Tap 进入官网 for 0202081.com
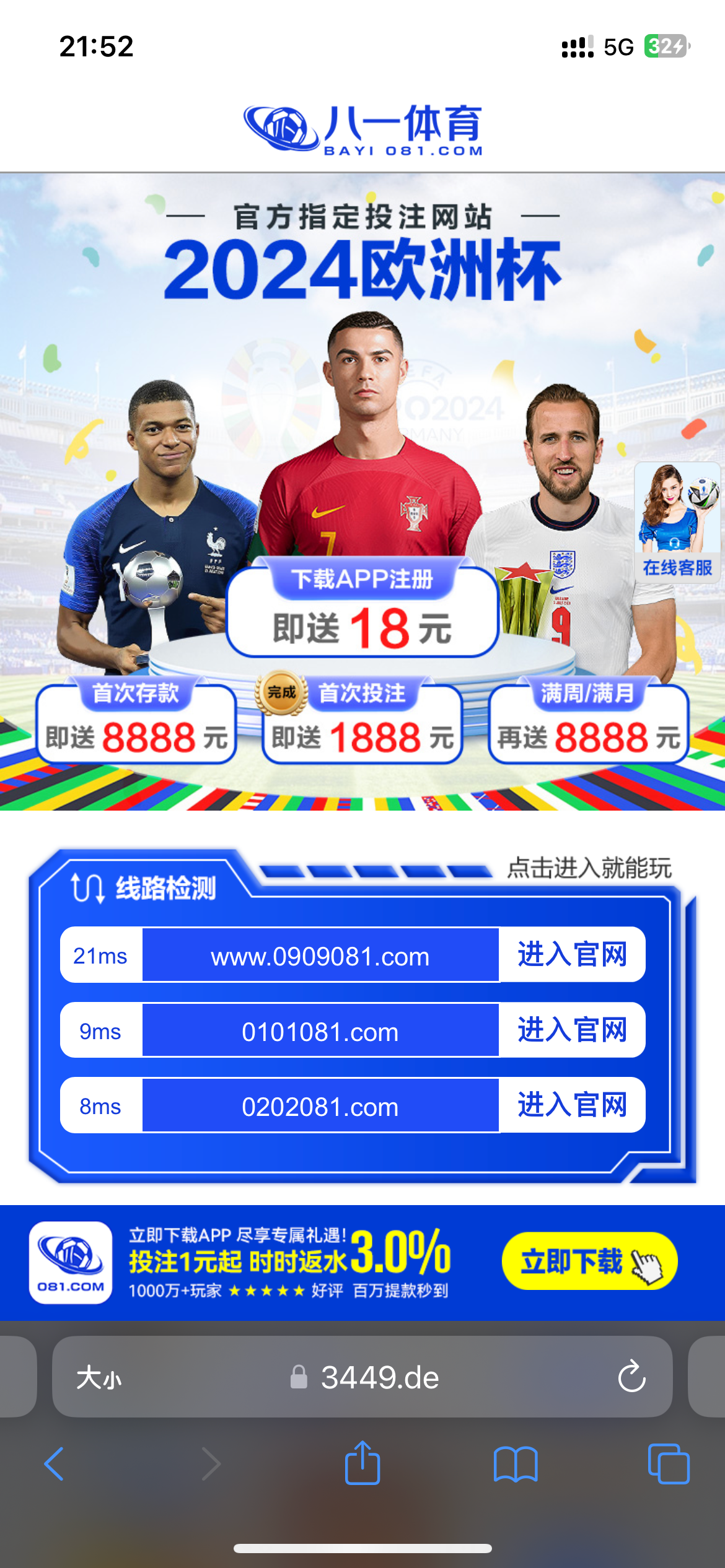This screenshot has width=725, height=1568. point(571,1105)
